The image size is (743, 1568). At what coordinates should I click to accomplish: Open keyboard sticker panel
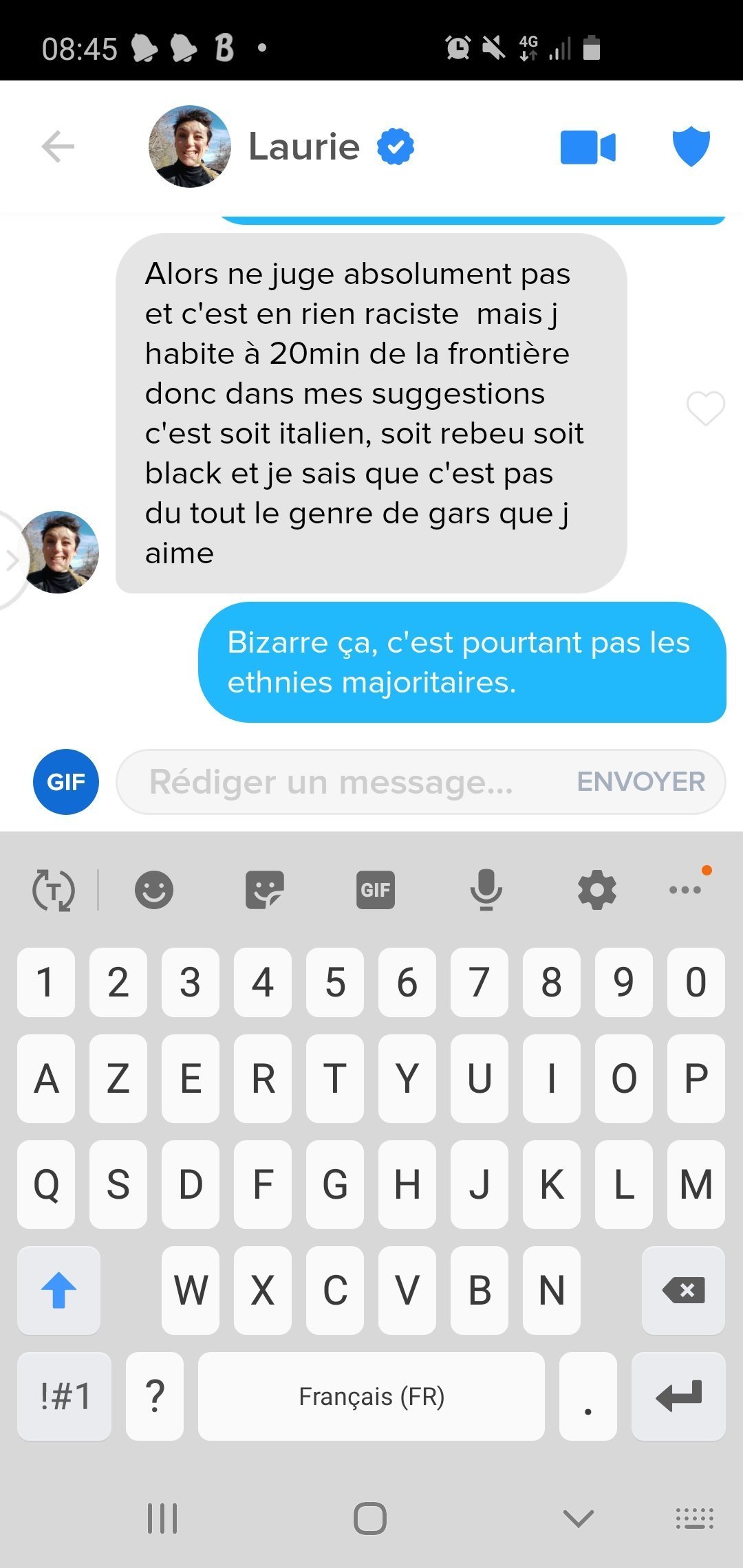(x=264, y=890)
